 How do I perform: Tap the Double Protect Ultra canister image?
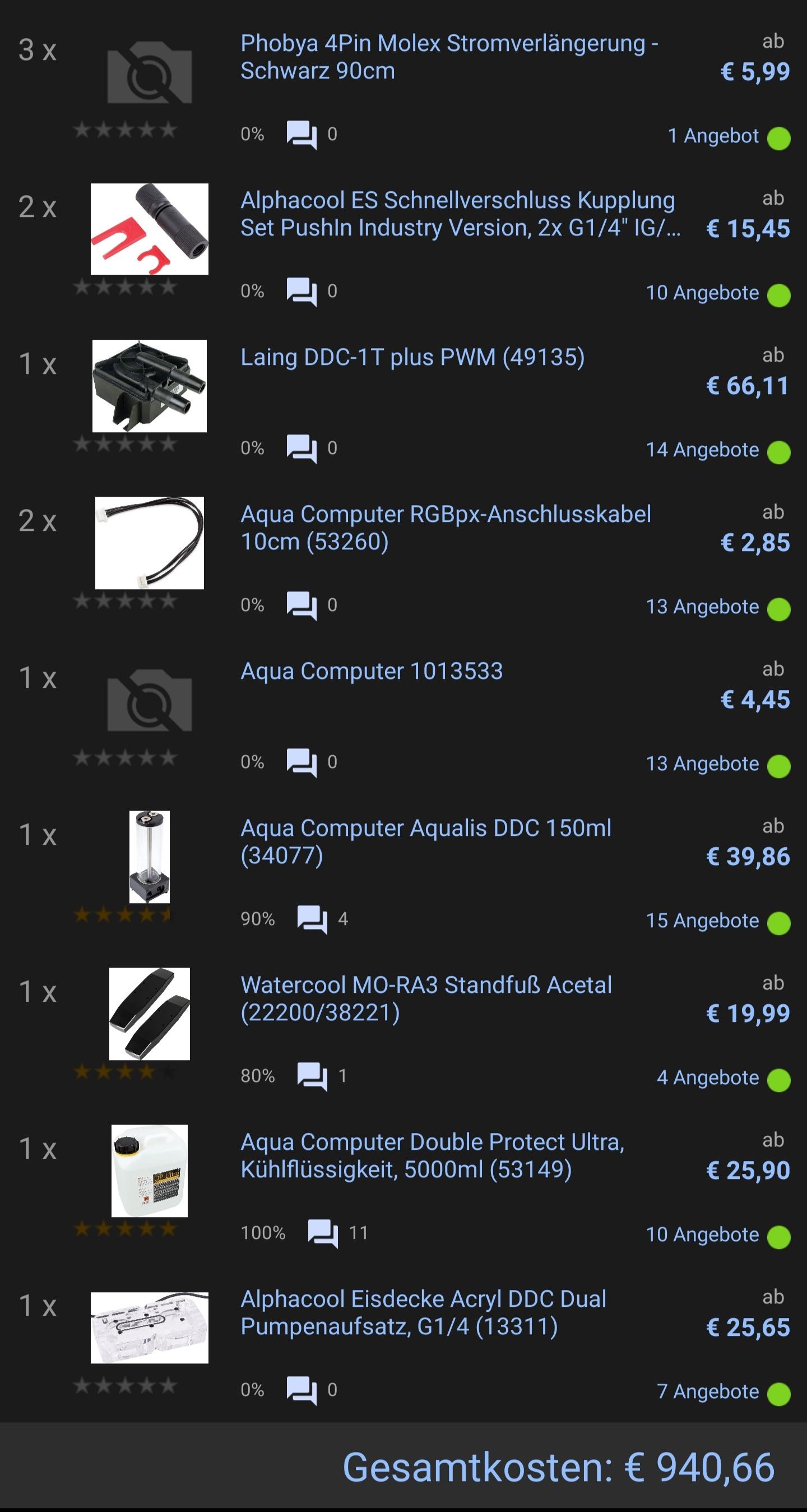[x=150, y=1171]
